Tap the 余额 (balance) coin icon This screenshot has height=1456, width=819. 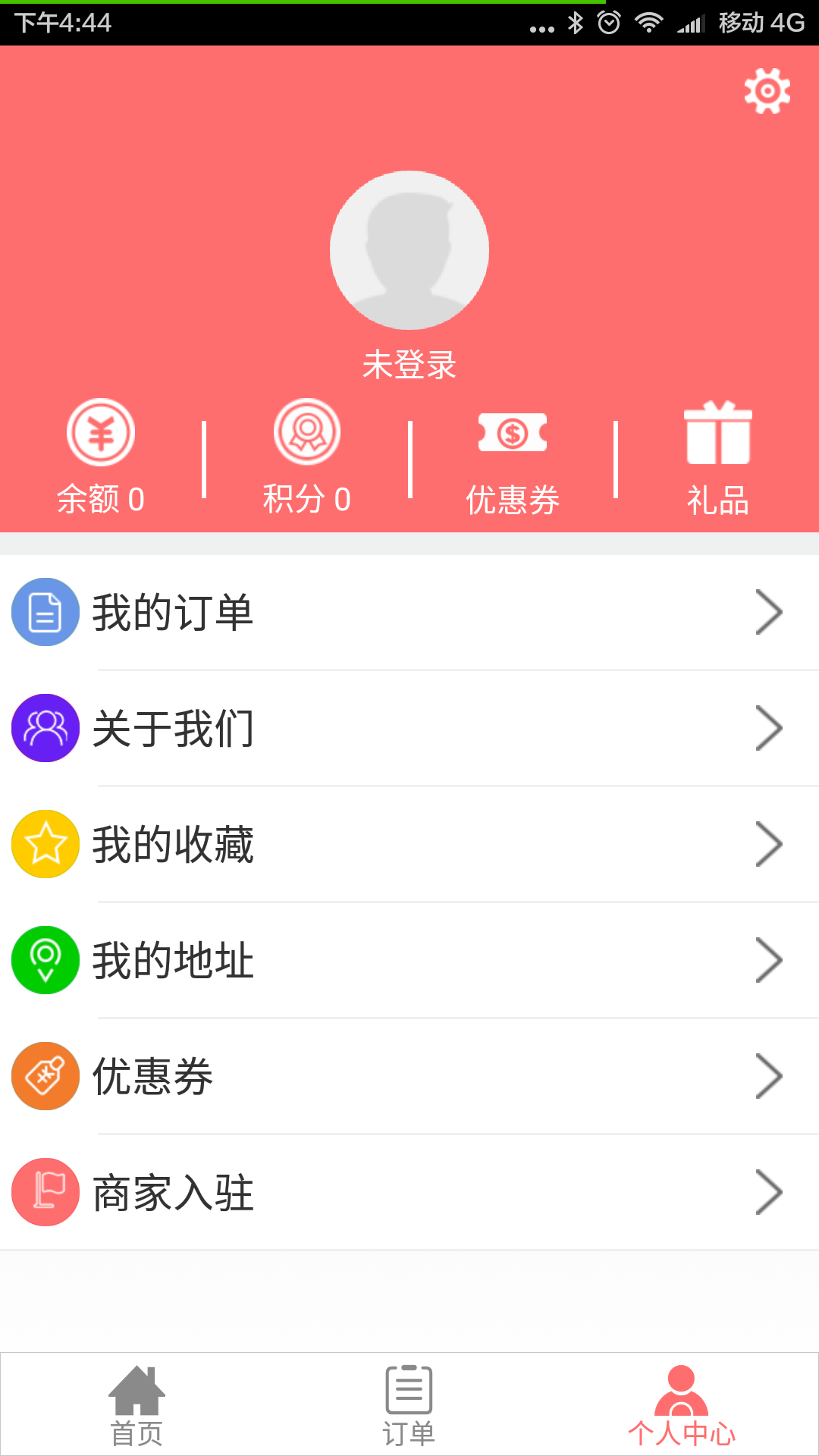(x=102, y=434)
